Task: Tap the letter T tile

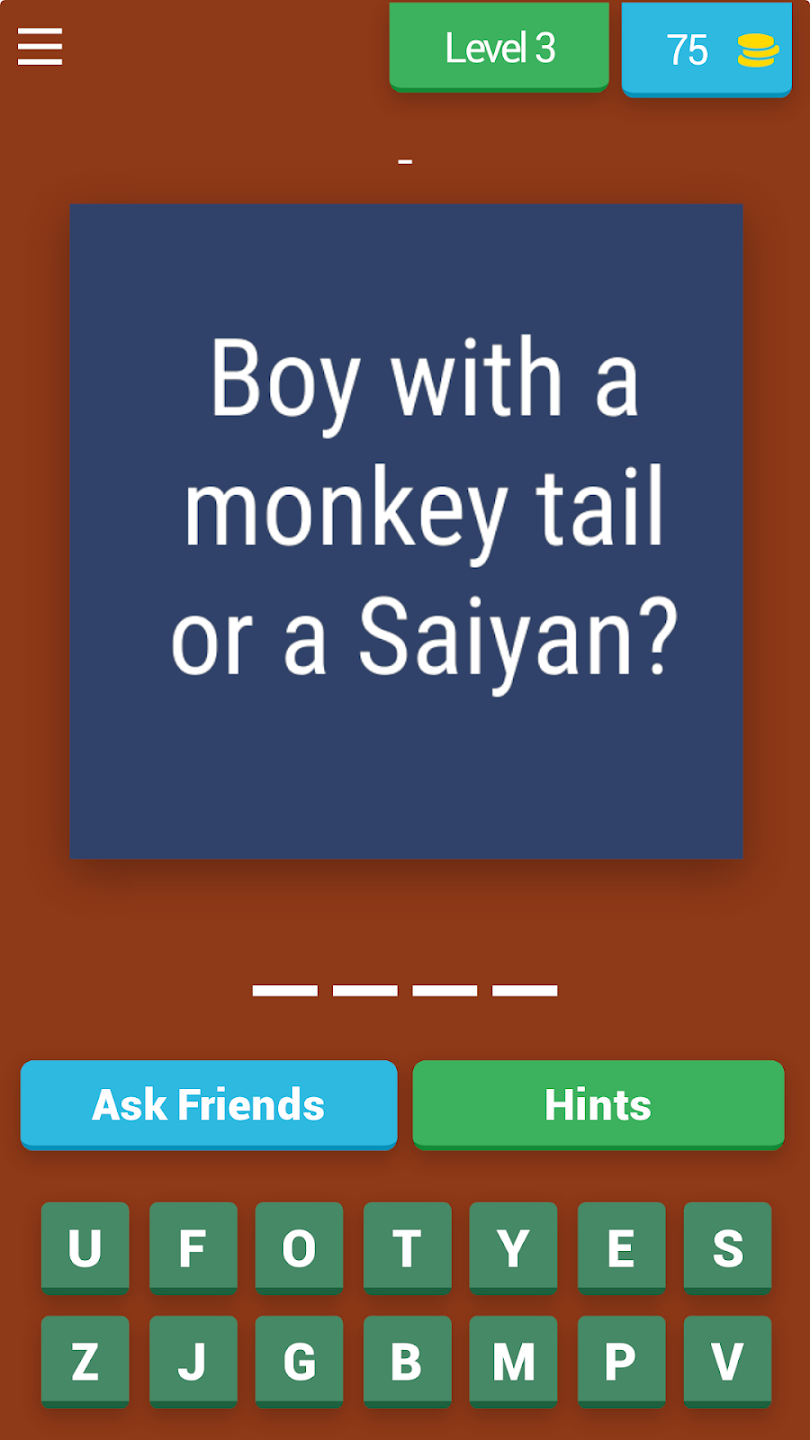Action: [407, 1248]
